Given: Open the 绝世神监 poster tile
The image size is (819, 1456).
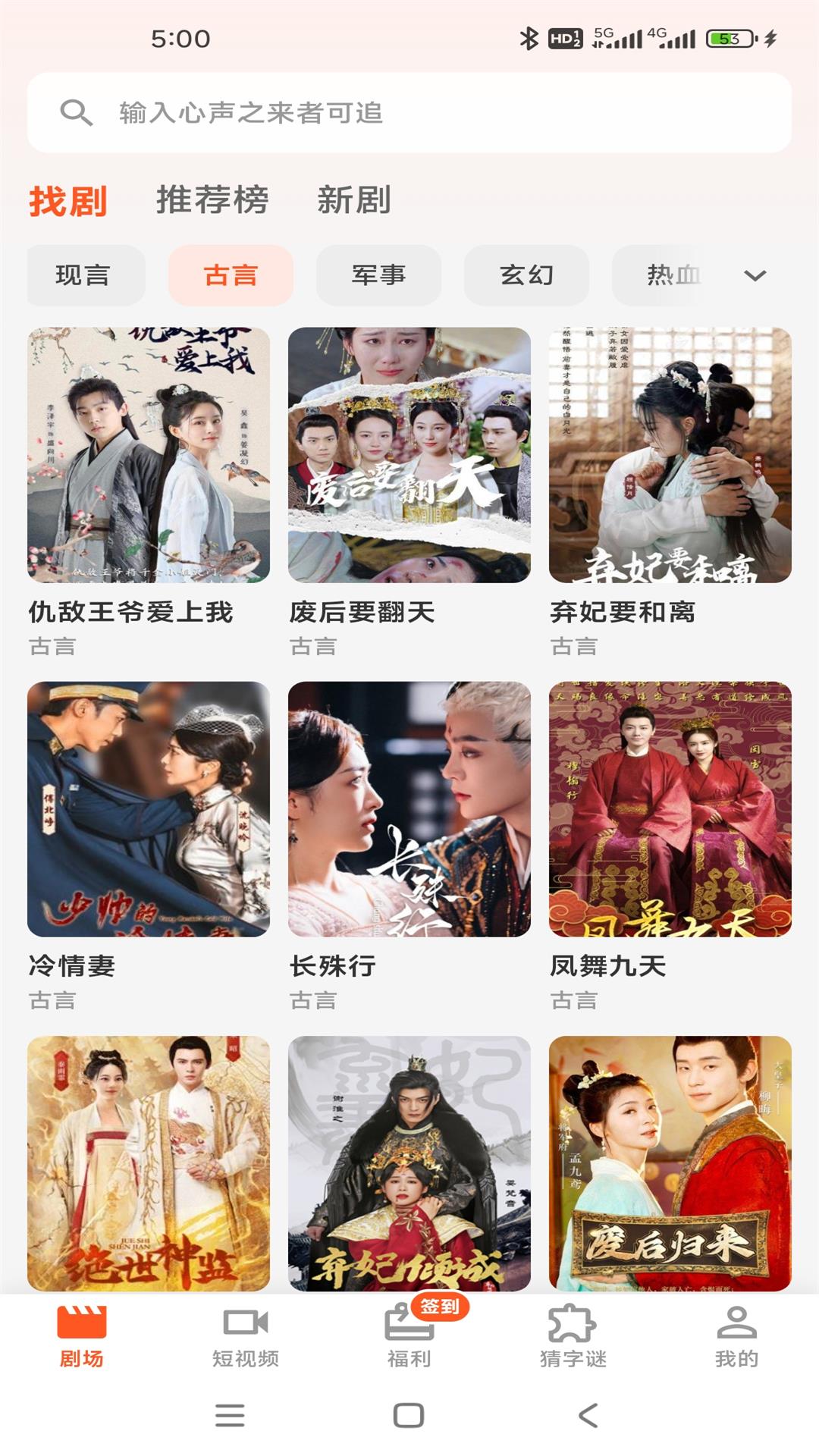Looking at the screenshot, I should 149,1163.
